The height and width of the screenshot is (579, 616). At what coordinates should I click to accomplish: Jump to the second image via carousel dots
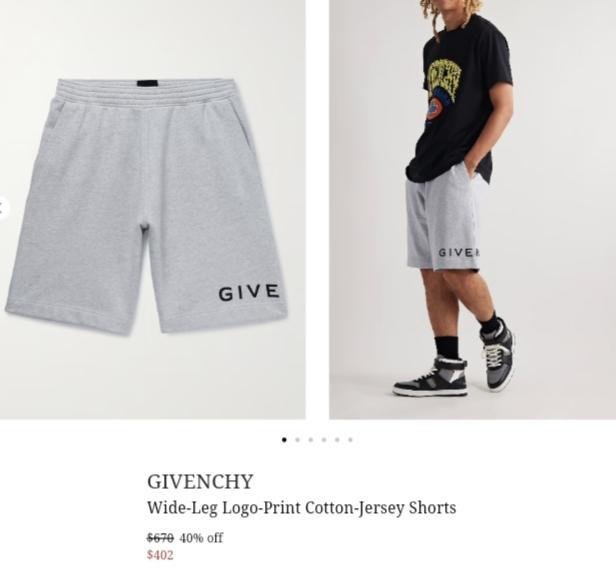[297, 439]
